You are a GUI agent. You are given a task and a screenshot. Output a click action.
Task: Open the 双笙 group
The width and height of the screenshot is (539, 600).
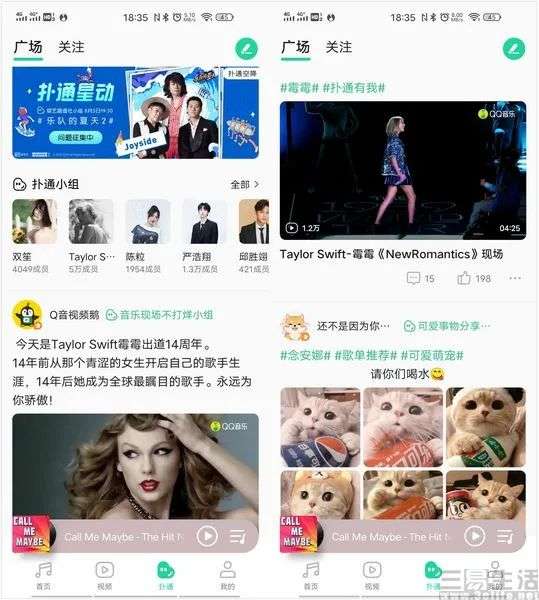(x=34, y=236)
